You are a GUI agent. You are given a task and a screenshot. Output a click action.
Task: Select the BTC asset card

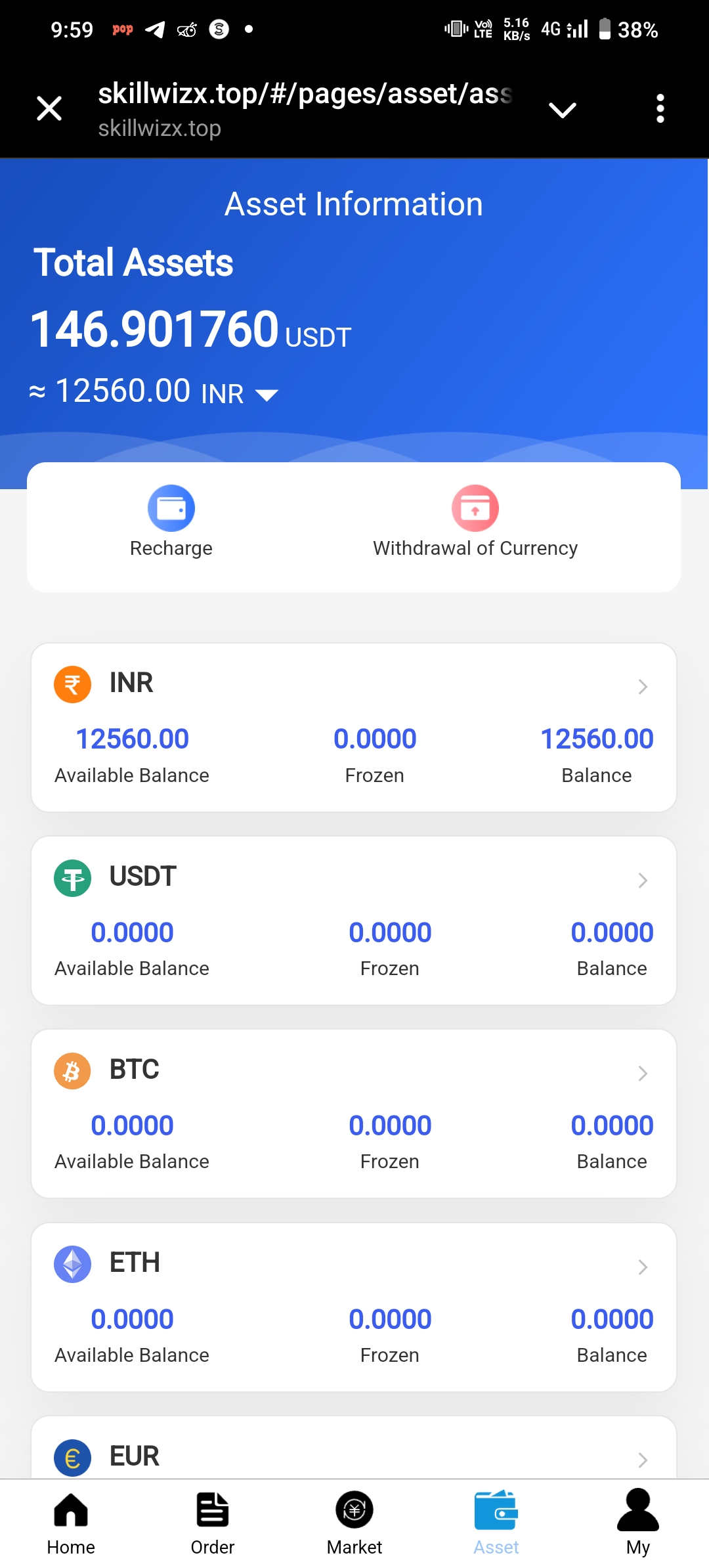point(354,1113)
